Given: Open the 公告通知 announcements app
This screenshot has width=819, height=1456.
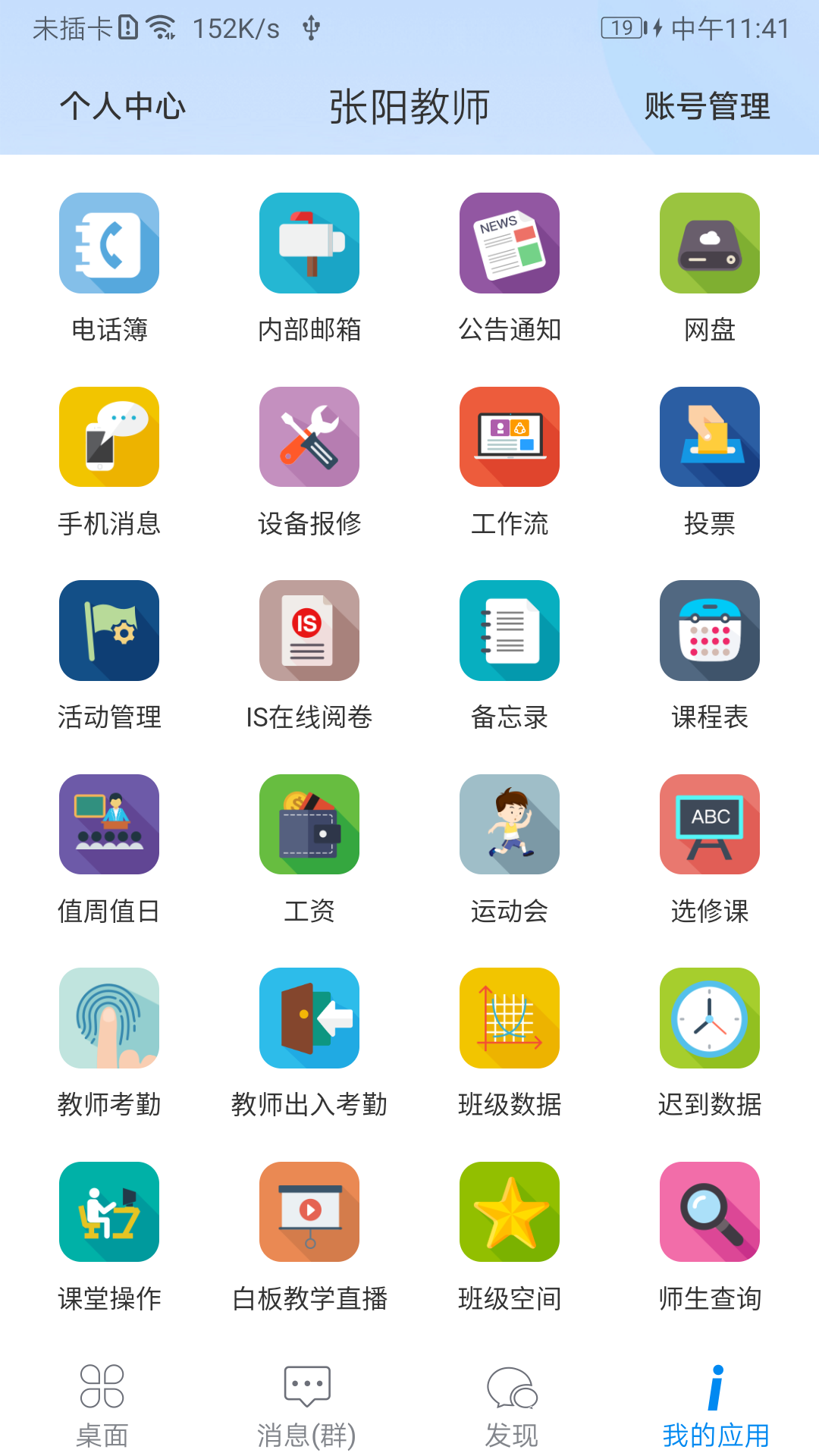Looking at the screenshot, I should (509, 244).
